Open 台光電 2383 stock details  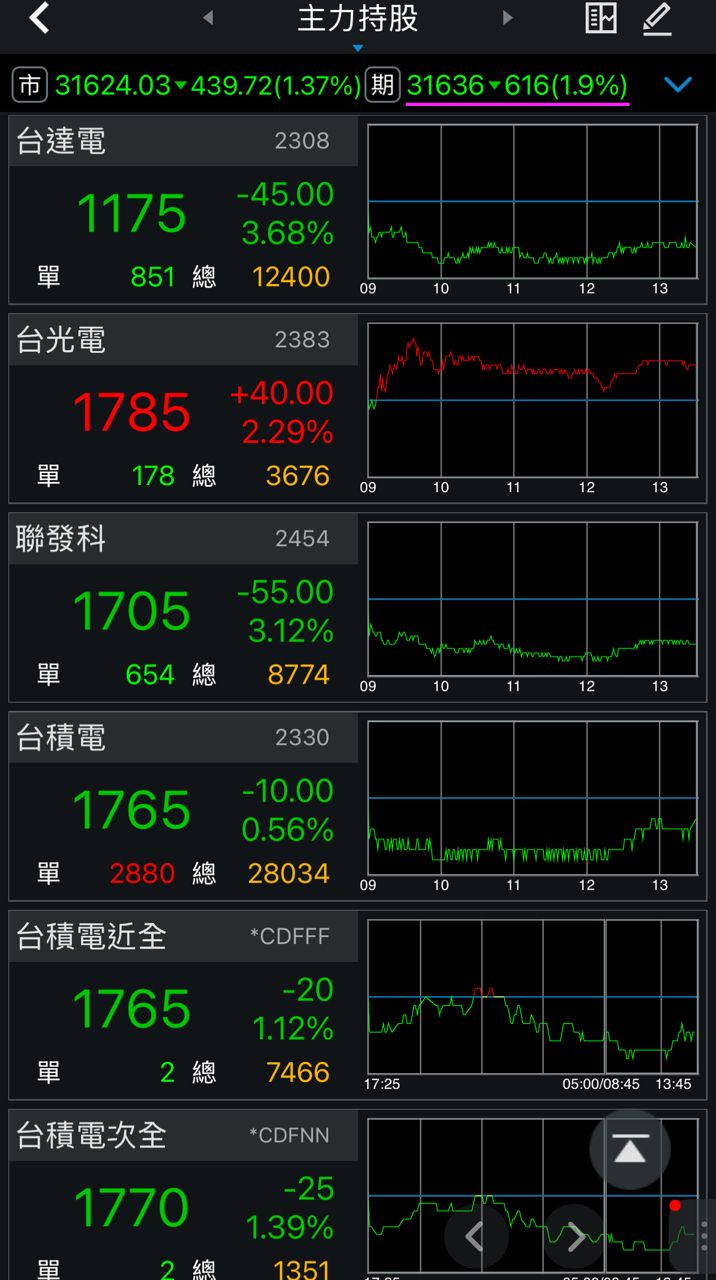point(183,410)
